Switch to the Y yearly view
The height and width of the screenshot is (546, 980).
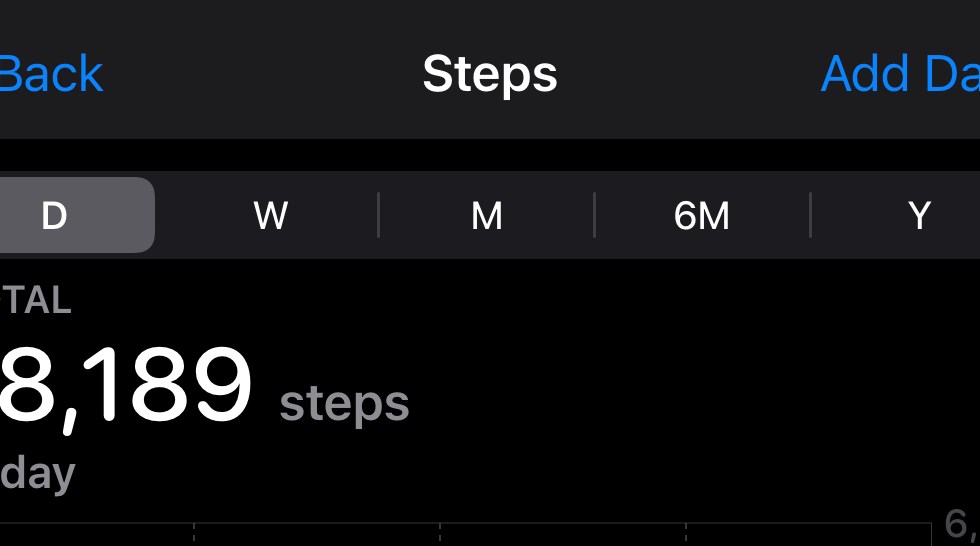[x=918, y=215]
